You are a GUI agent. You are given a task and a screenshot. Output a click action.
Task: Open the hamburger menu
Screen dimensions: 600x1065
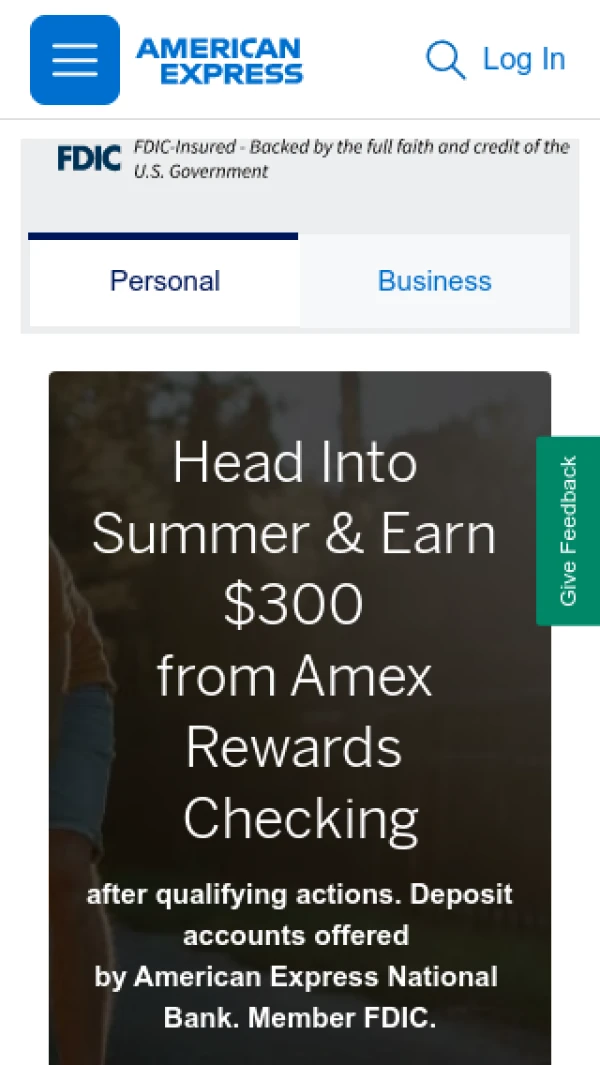[75, 60]
